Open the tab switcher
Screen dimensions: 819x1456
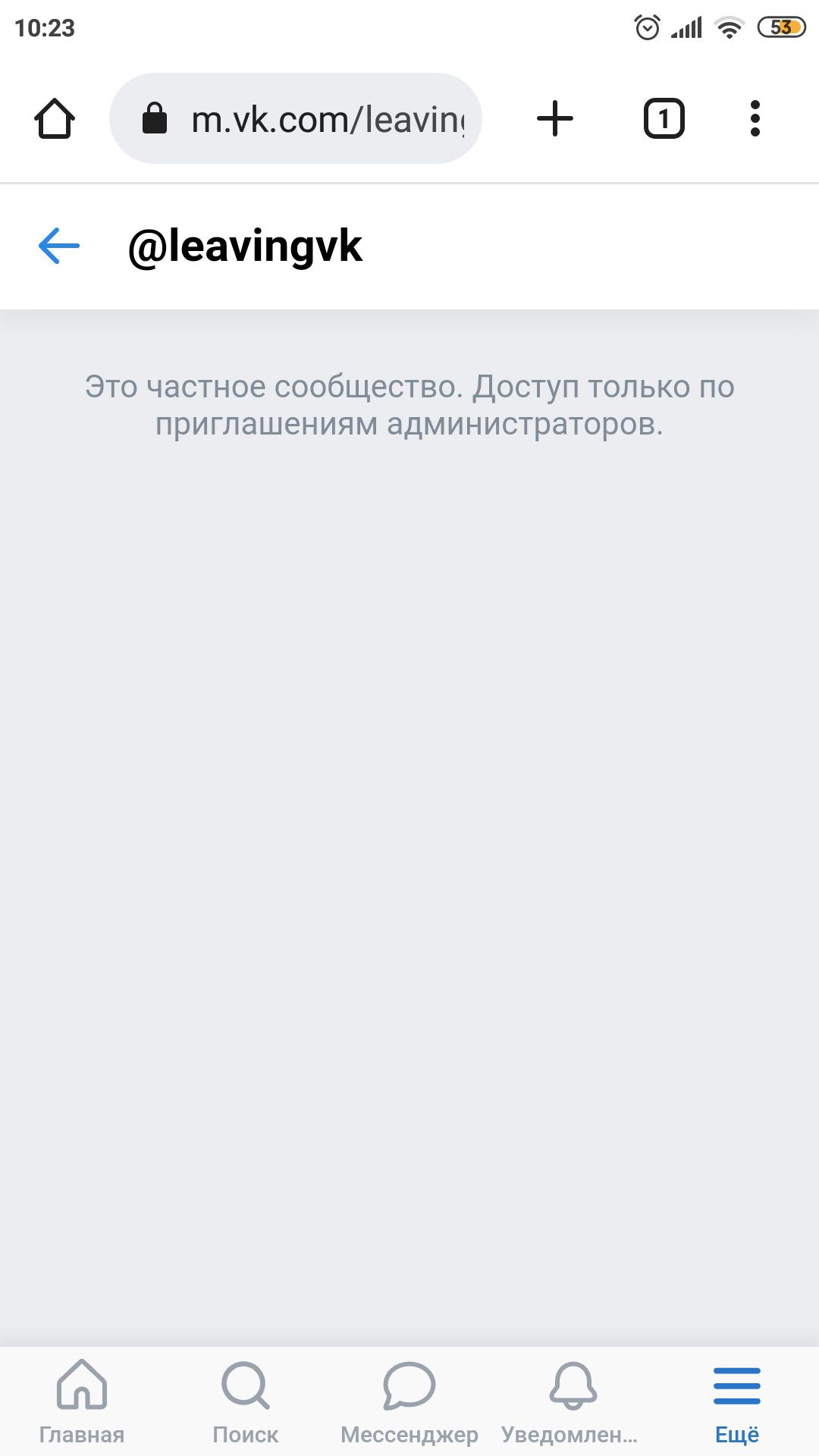click(x=664, y=119)
